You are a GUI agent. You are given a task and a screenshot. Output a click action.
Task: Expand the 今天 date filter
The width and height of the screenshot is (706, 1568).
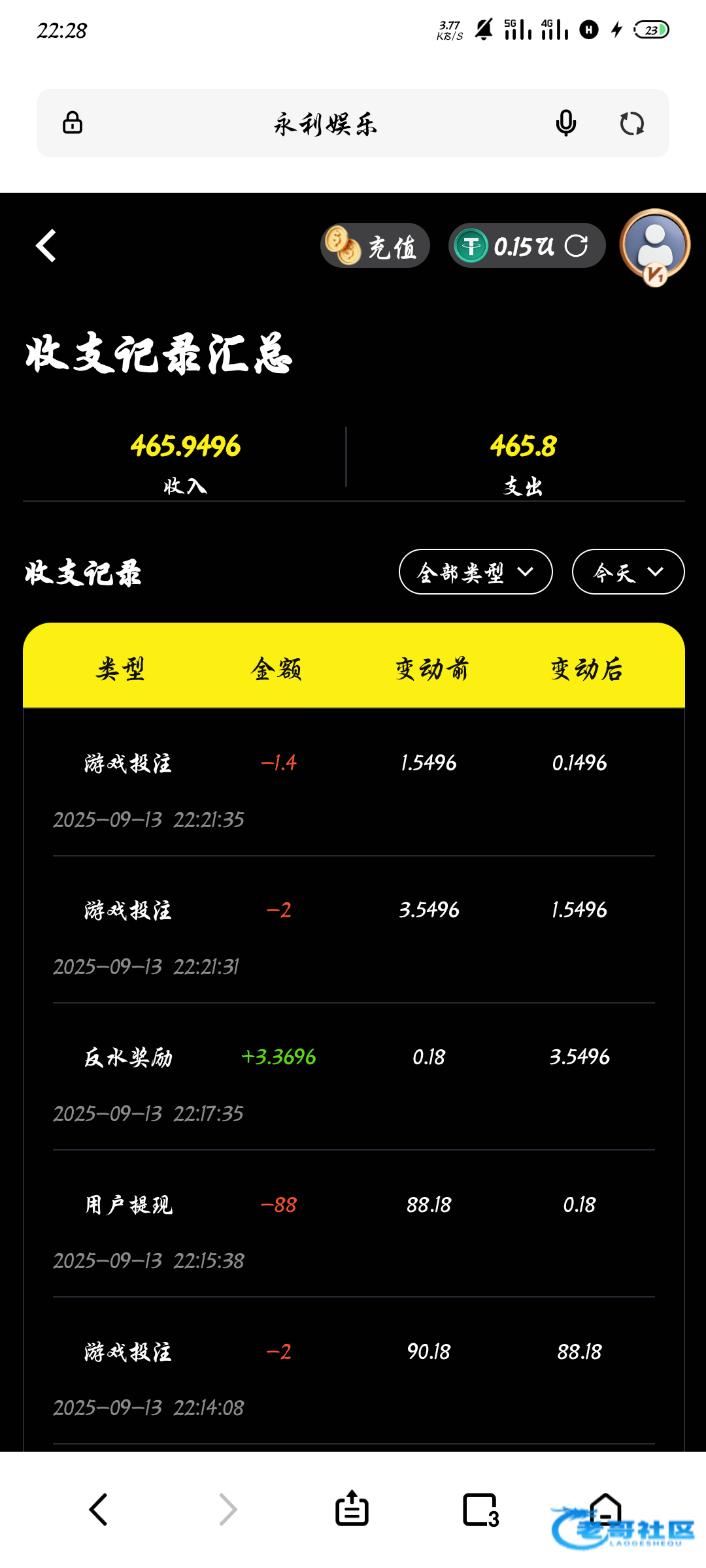click(x=628, y=572)
